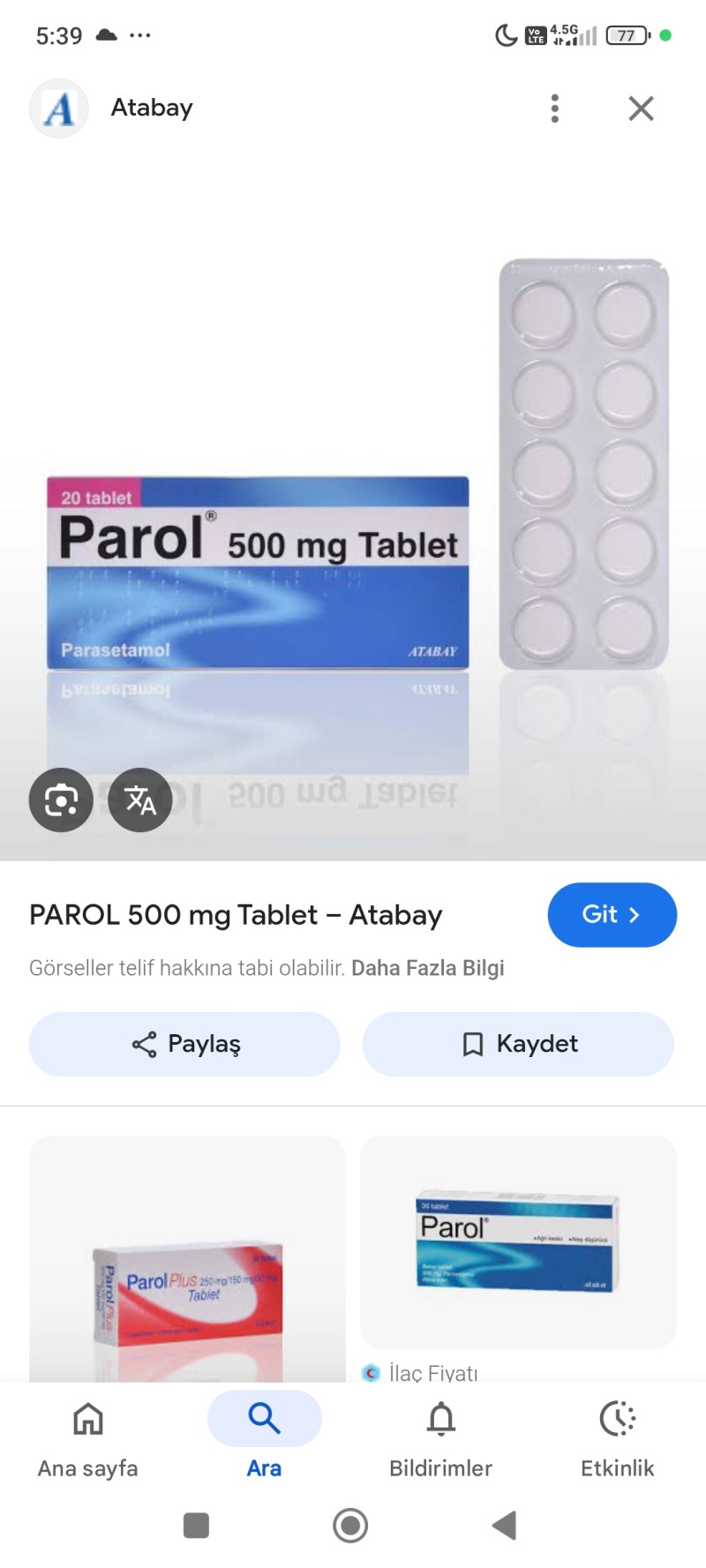The height and width of the screenshot is (1568, 706).
Task: Open the Parol Plus tablet image result
Action: click(187, 1271)
